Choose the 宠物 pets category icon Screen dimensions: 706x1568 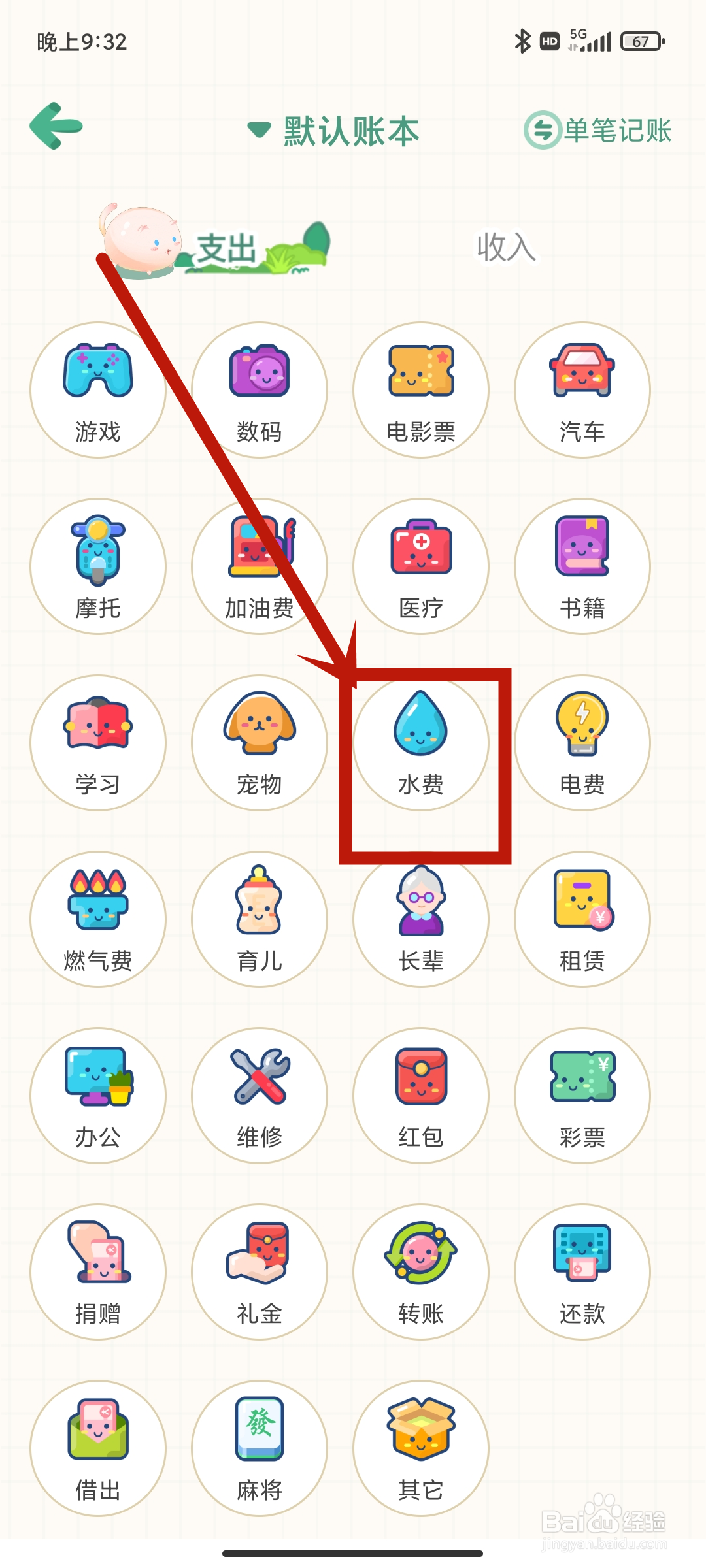(259, 742)
